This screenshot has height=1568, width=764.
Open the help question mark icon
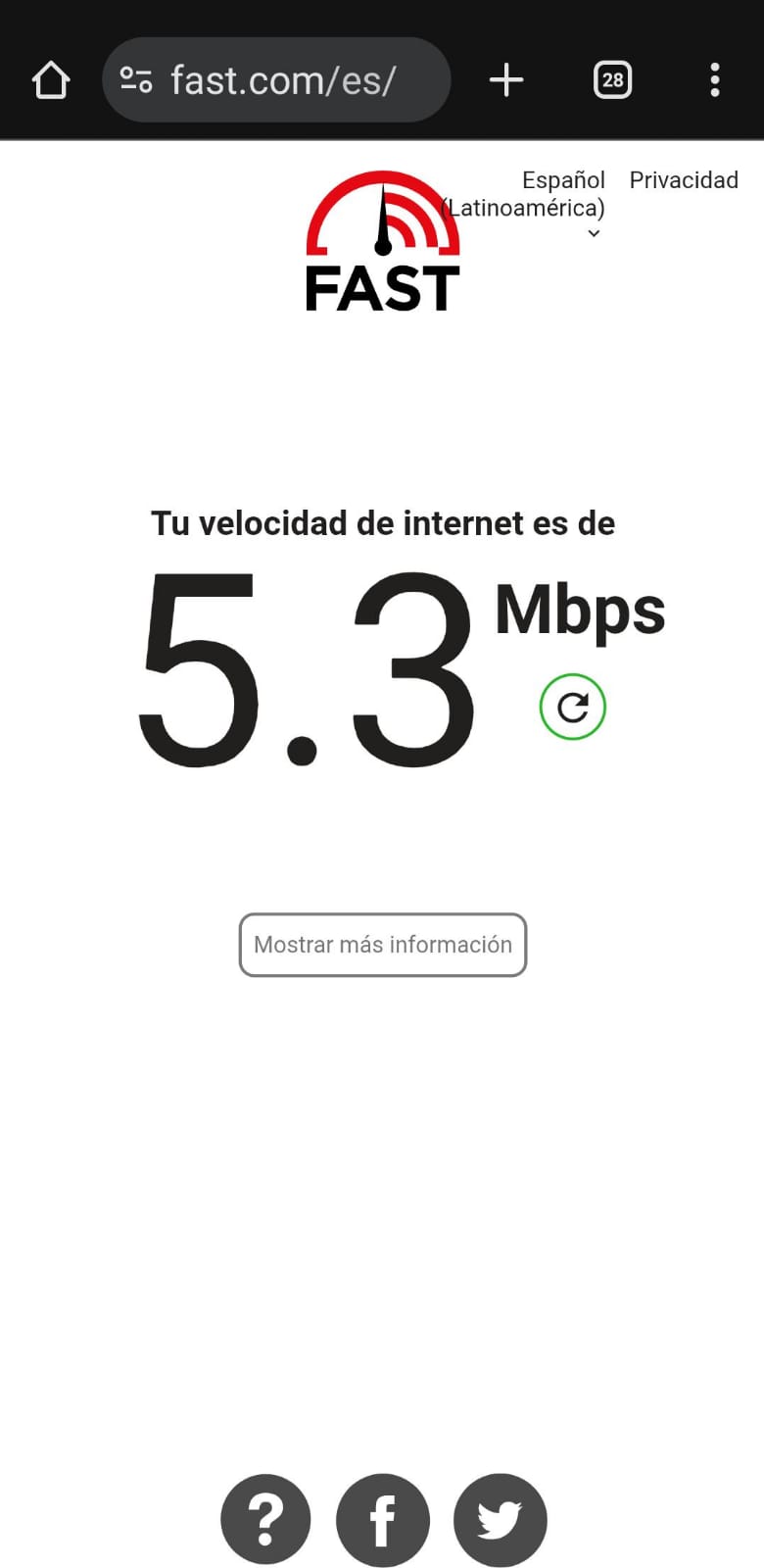[265, 1520]
